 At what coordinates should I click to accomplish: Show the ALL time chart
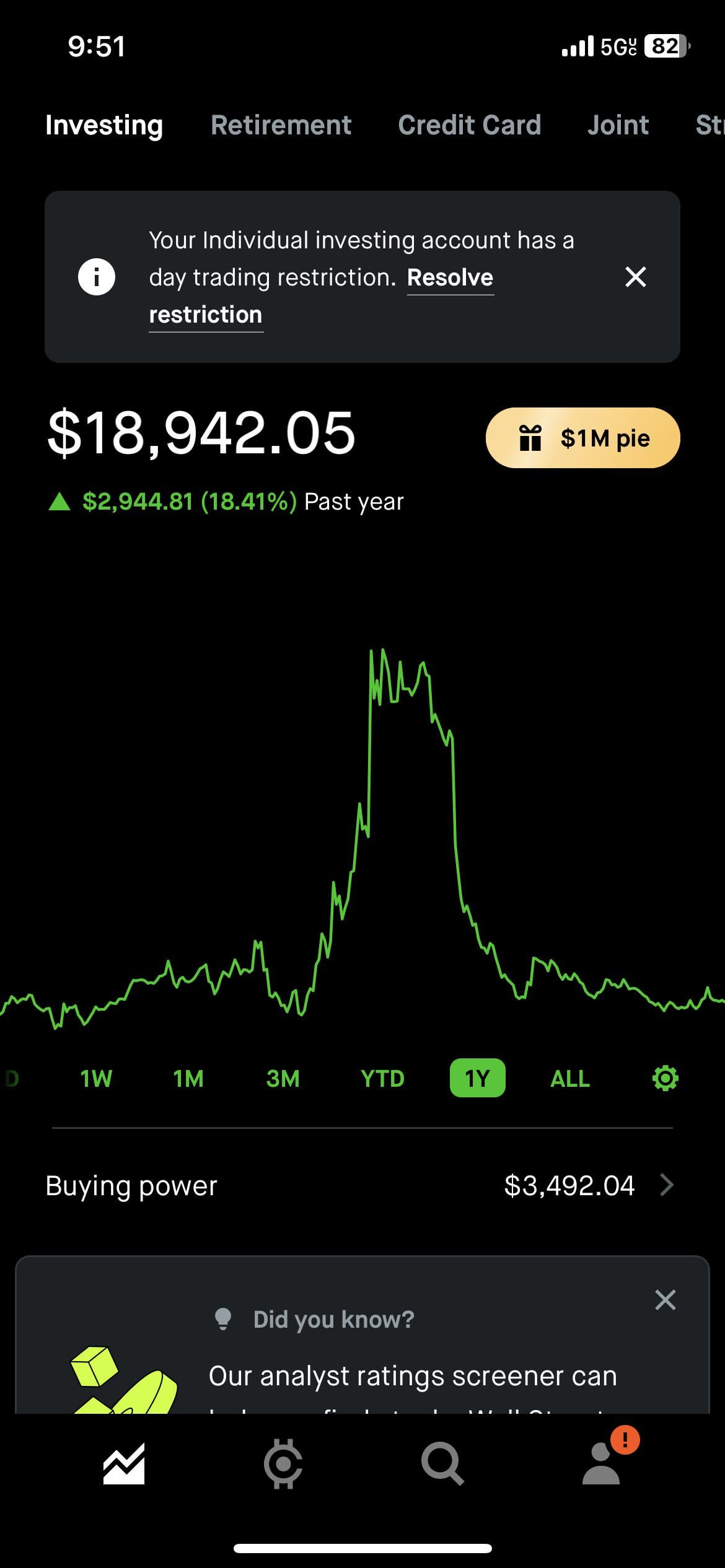[570, 1079]
